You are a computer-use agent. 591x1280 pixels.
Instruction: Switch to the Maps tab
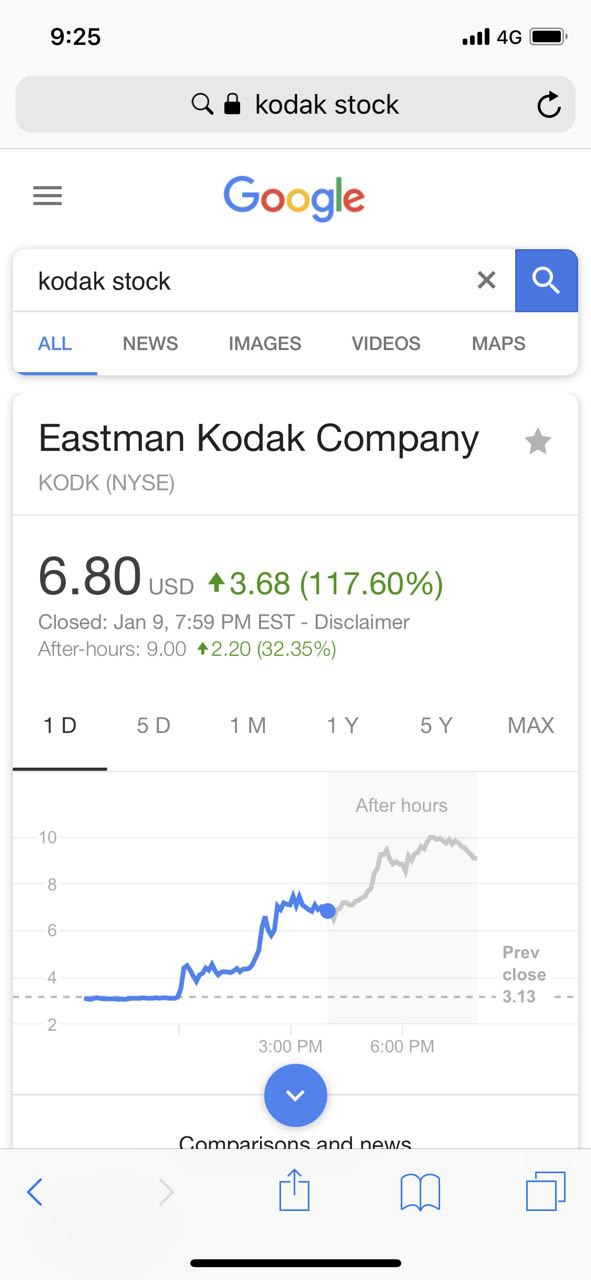[498, 343]
